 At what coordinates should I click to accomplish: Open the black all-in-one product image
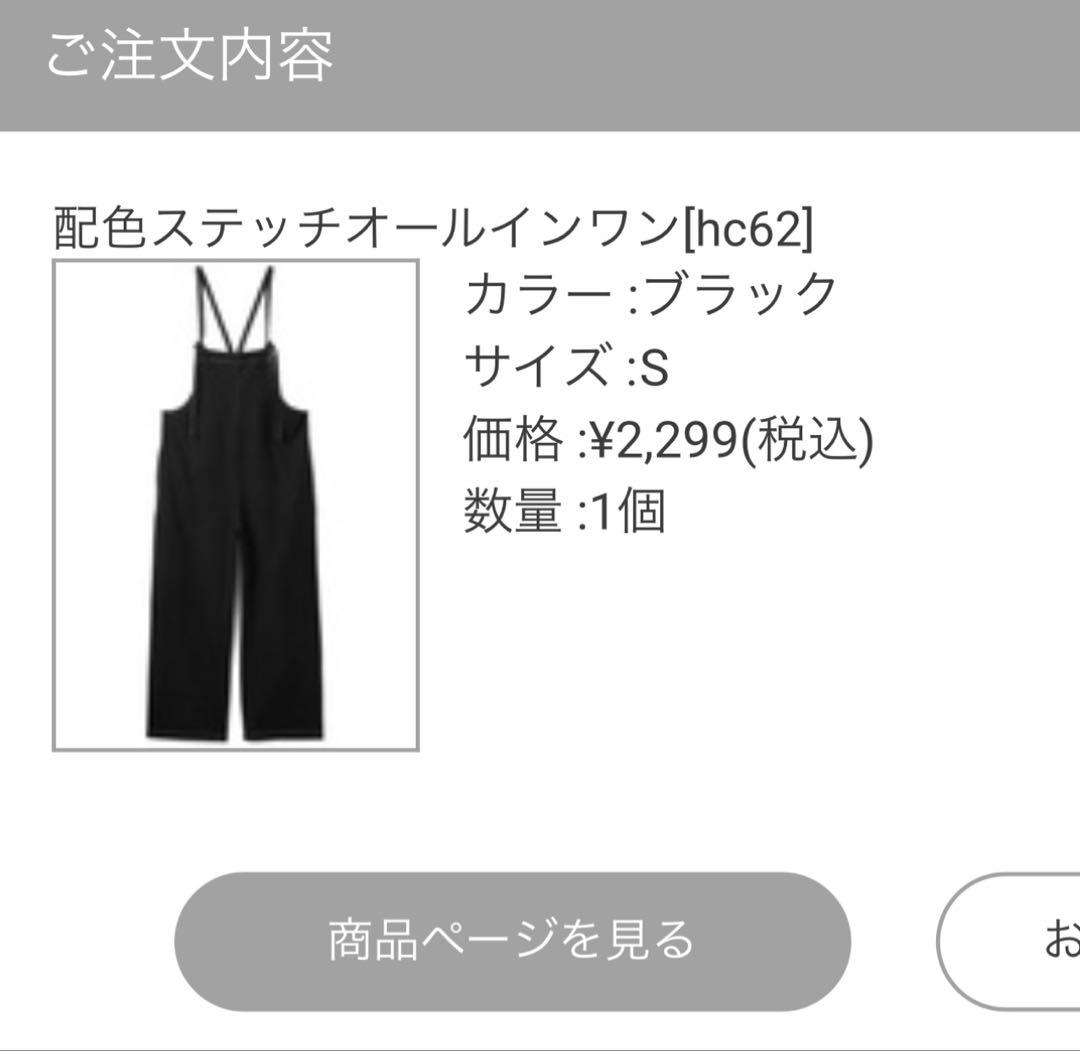[x=236, y=505]
